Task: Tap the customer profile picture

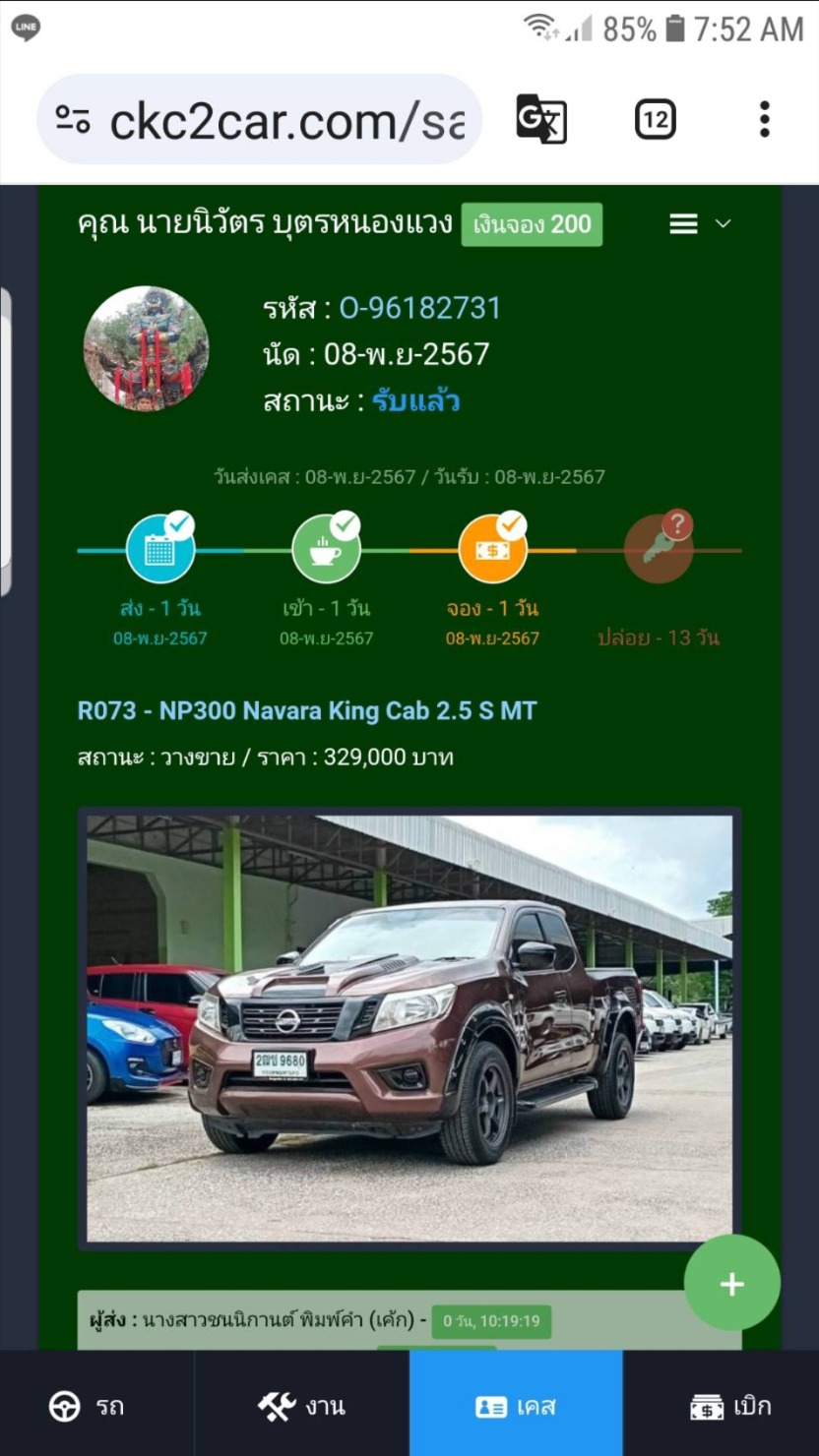Action: click(146, 349)
